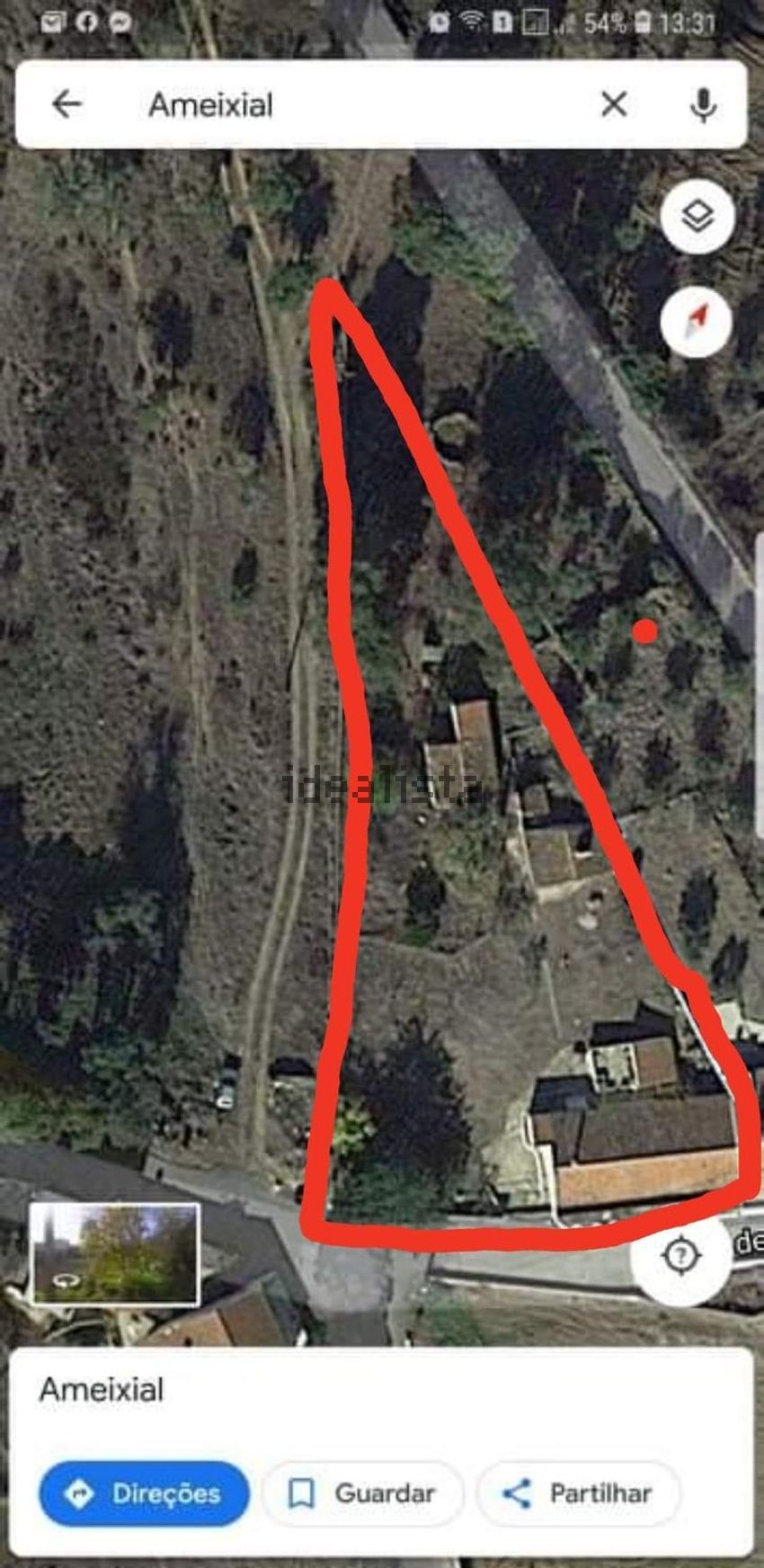Open the map layers selector
The image size is (764, 1568).
697,216
